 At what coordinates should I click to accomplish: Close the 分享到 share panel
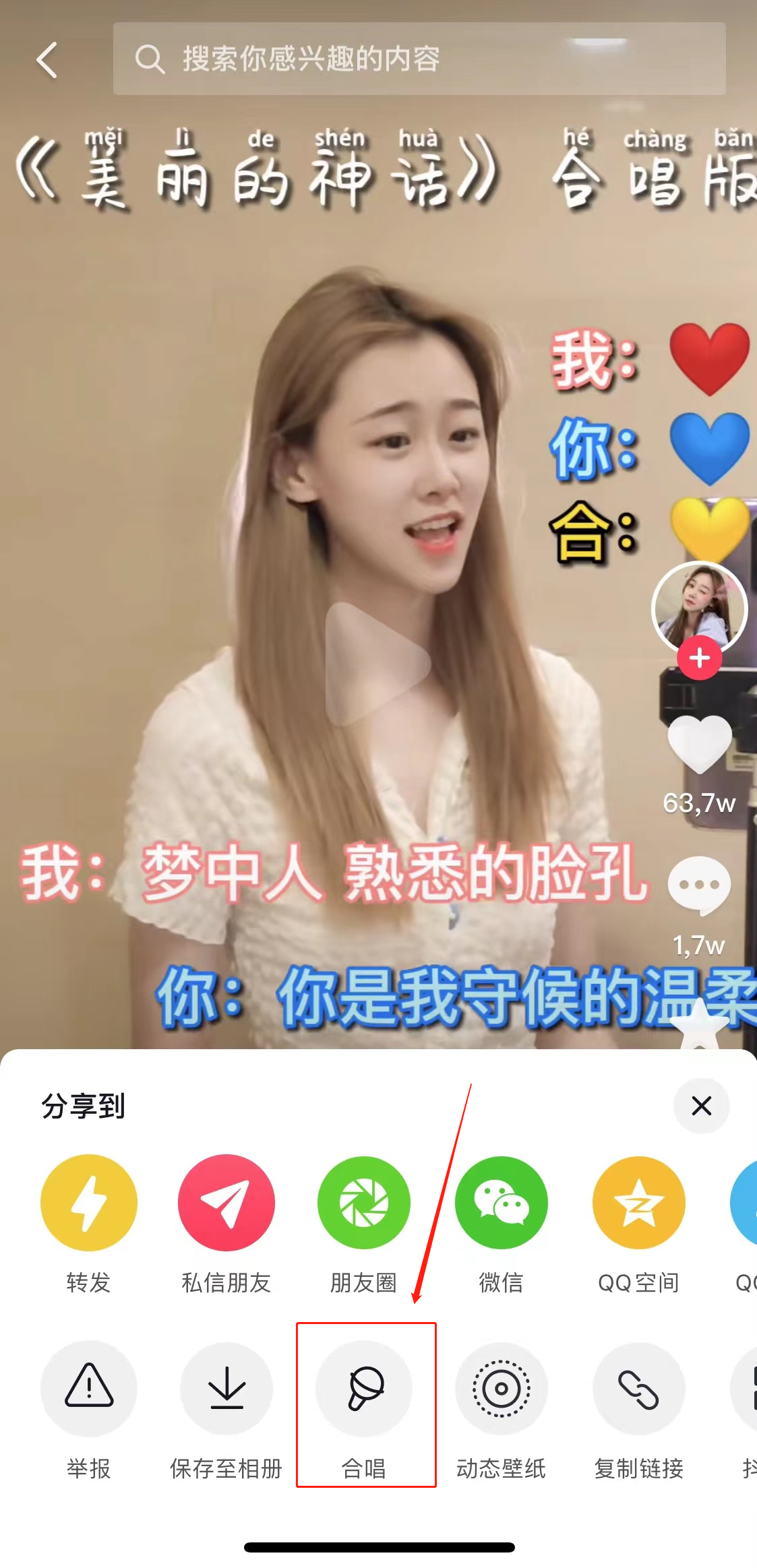[701, 1106]
